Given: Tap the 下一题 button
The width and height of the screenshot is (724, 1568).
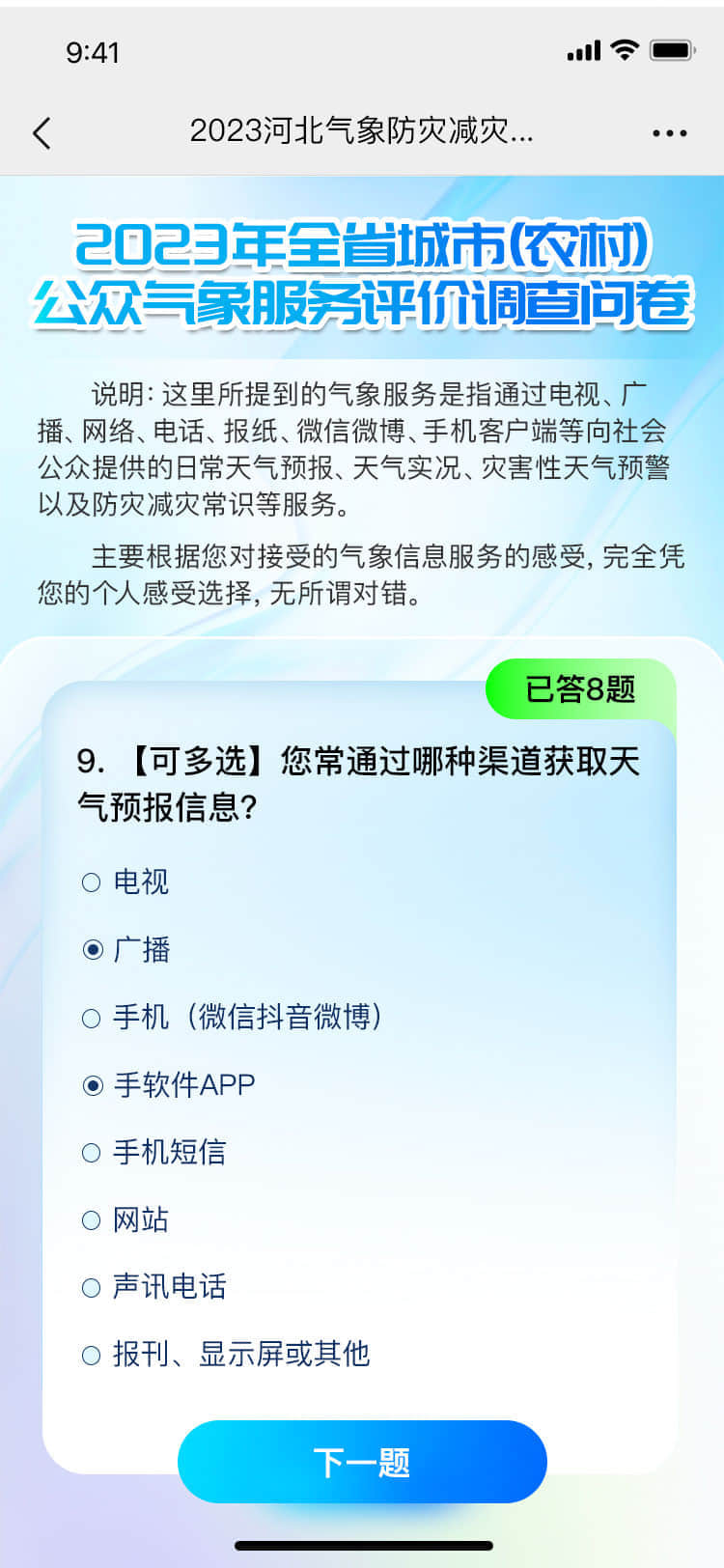Looking at the screenshot, I should click(362, 1462).
